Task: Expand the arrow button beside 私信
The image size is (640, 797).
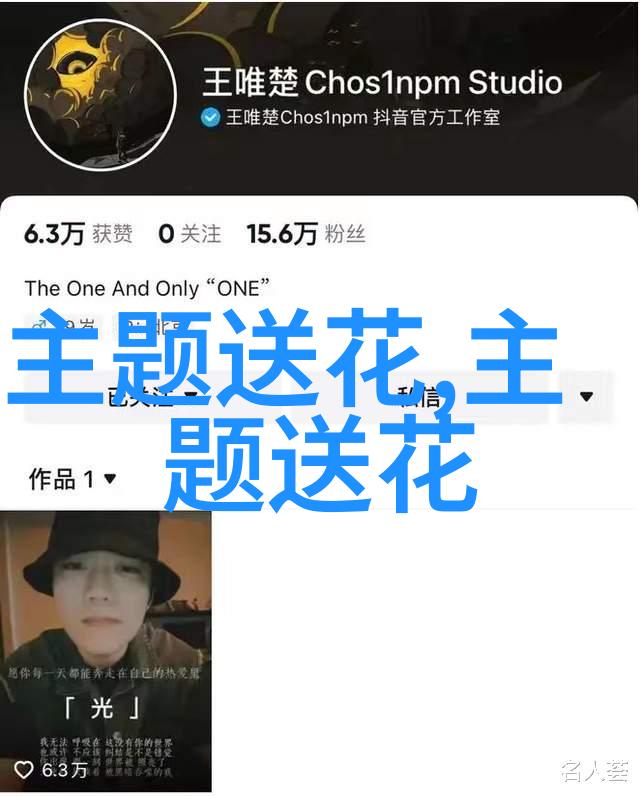Action: (586, 396)
